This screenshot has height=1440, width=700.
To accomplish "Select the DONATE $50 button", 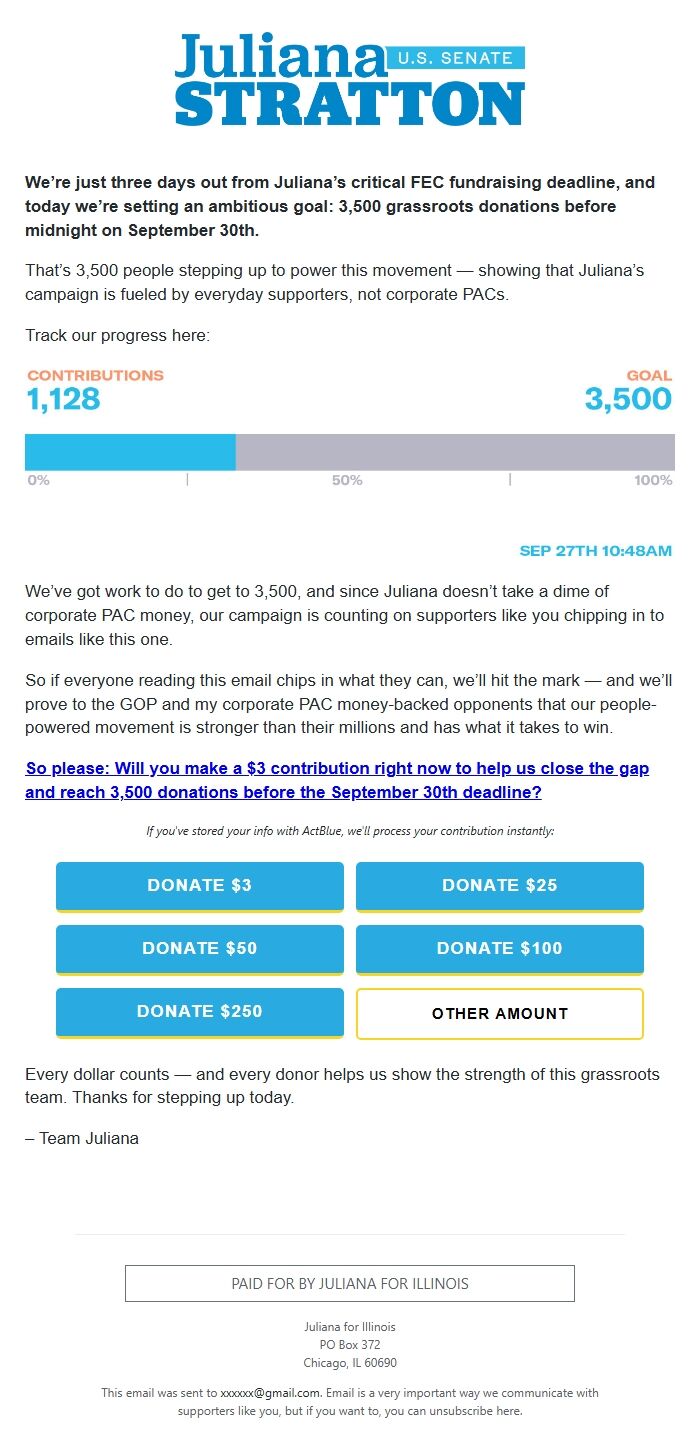I will [200, 949].
